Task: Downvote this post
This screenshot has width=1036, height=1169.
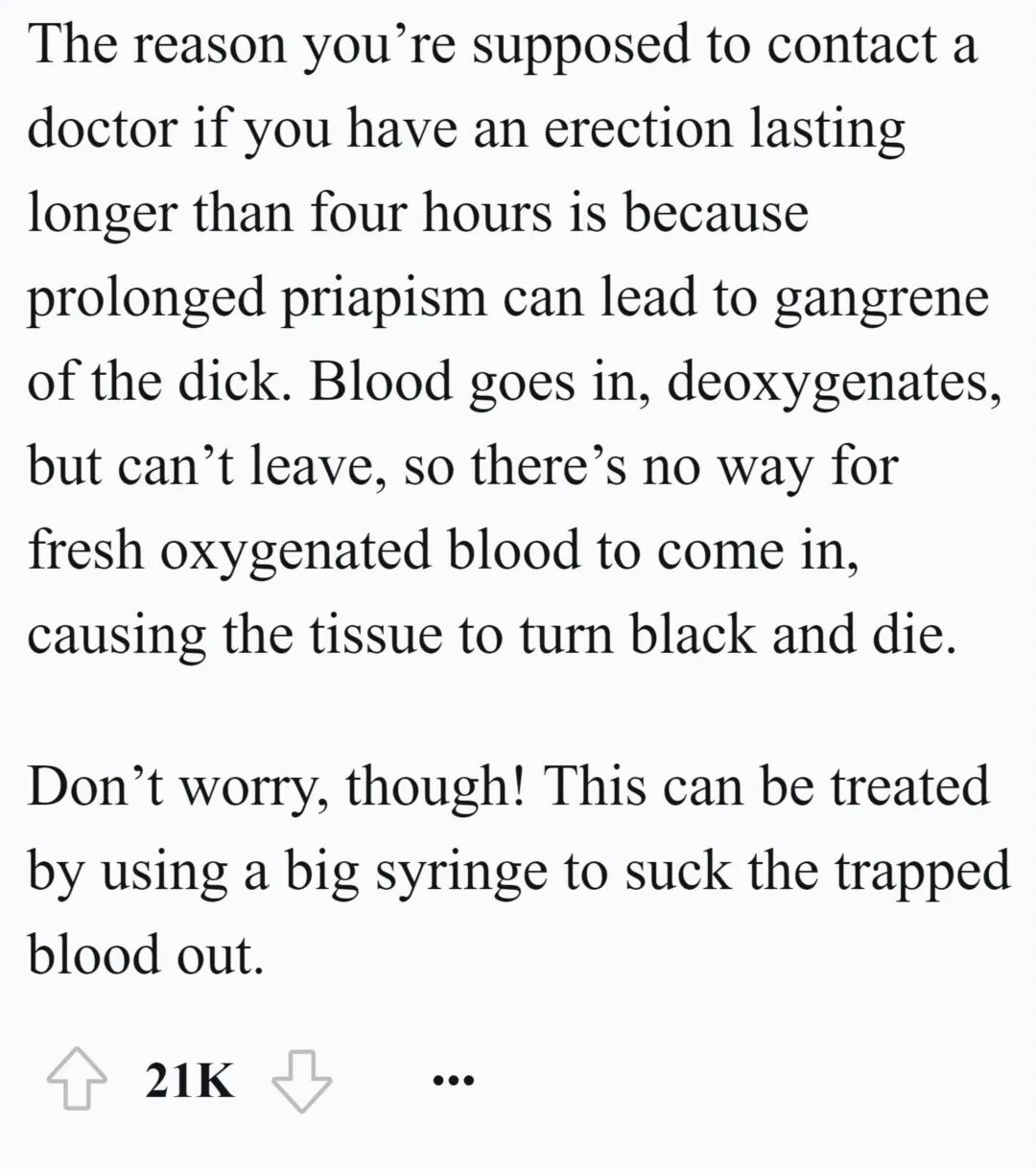Action: pos(302,1081)
